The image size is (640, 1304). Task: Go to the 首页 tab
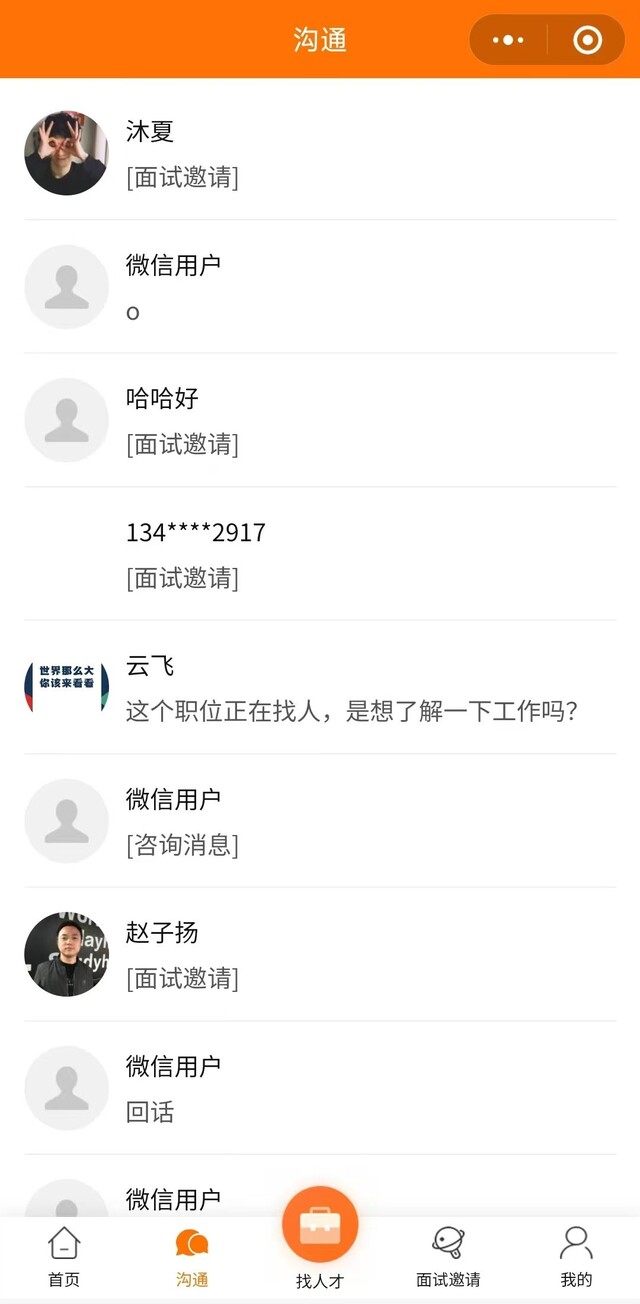(x=64, y=1256)
